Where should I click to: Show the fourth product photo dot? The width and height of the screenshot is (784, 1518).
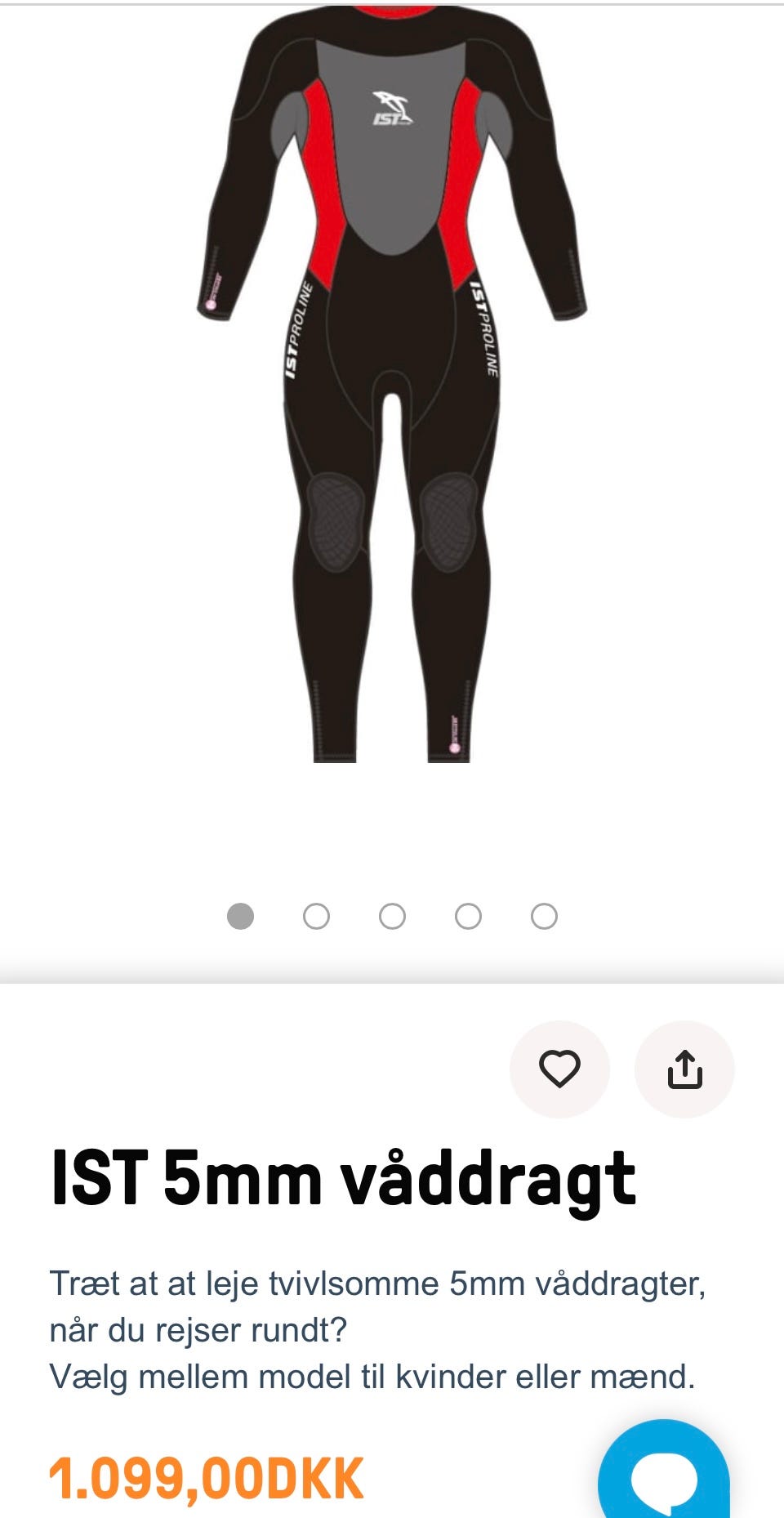pyautogui.click(x=468, y=917)
